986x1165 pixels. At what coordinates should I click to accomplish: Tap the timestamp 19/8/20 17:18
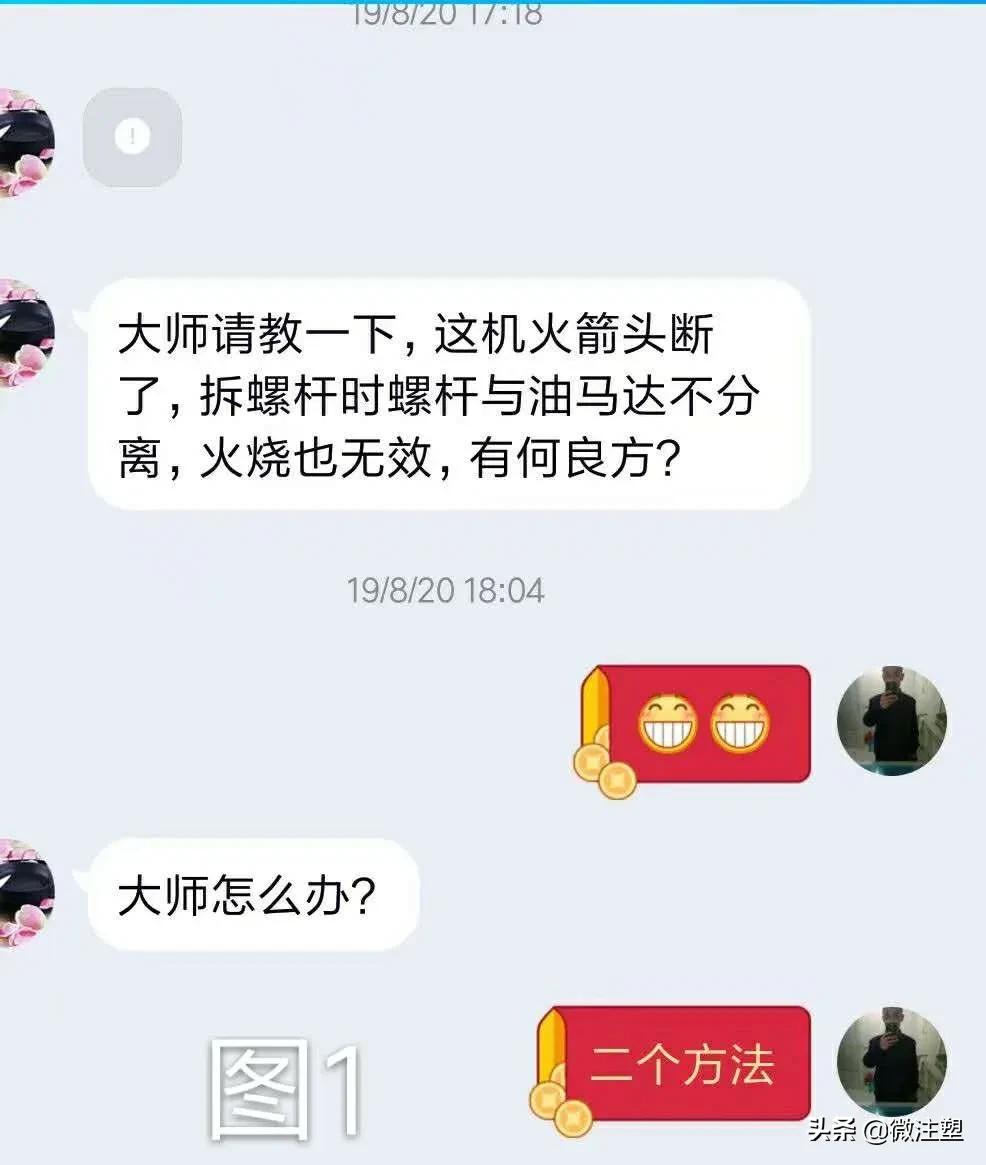(443, 14)
